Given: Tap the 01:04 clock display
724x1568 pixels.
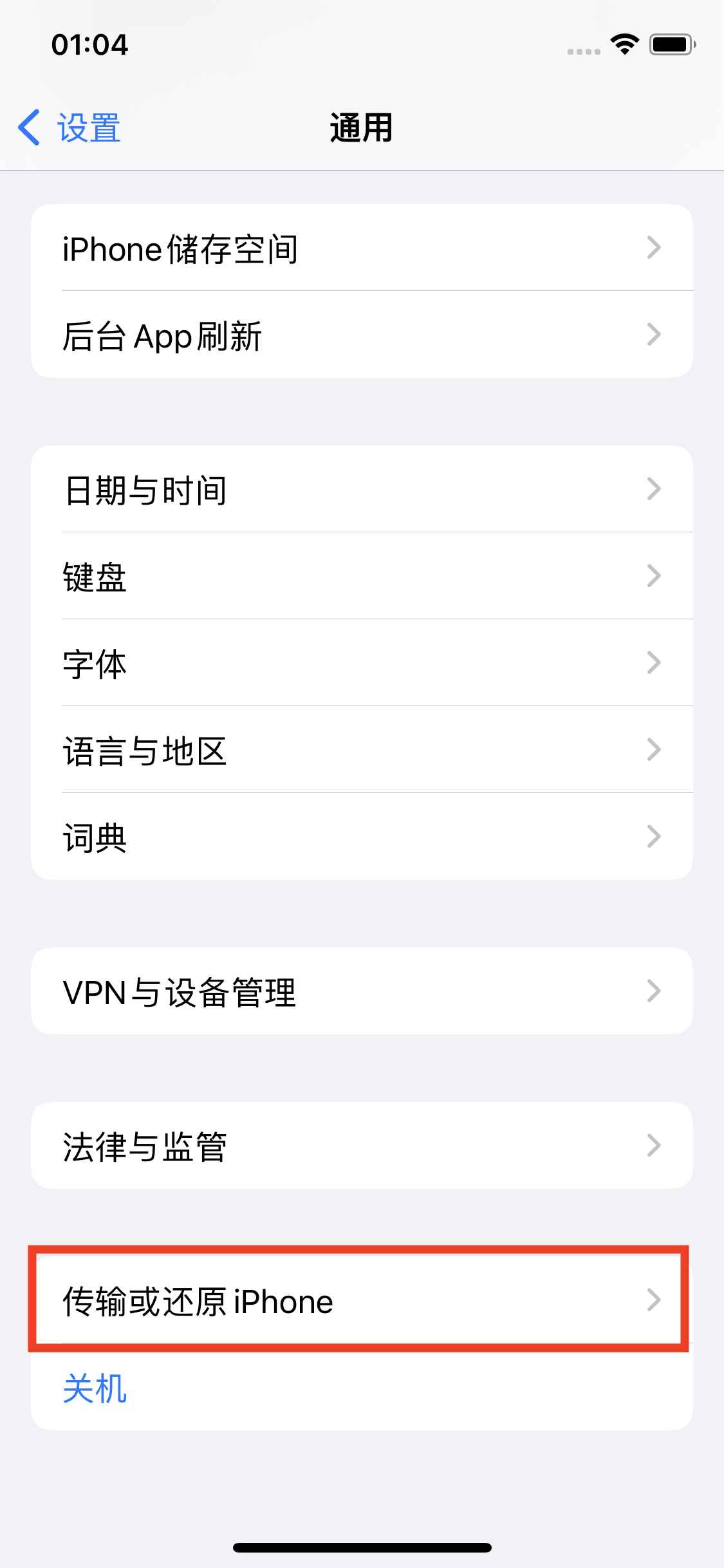Looking at the screenshot, I should coord(90,44).
